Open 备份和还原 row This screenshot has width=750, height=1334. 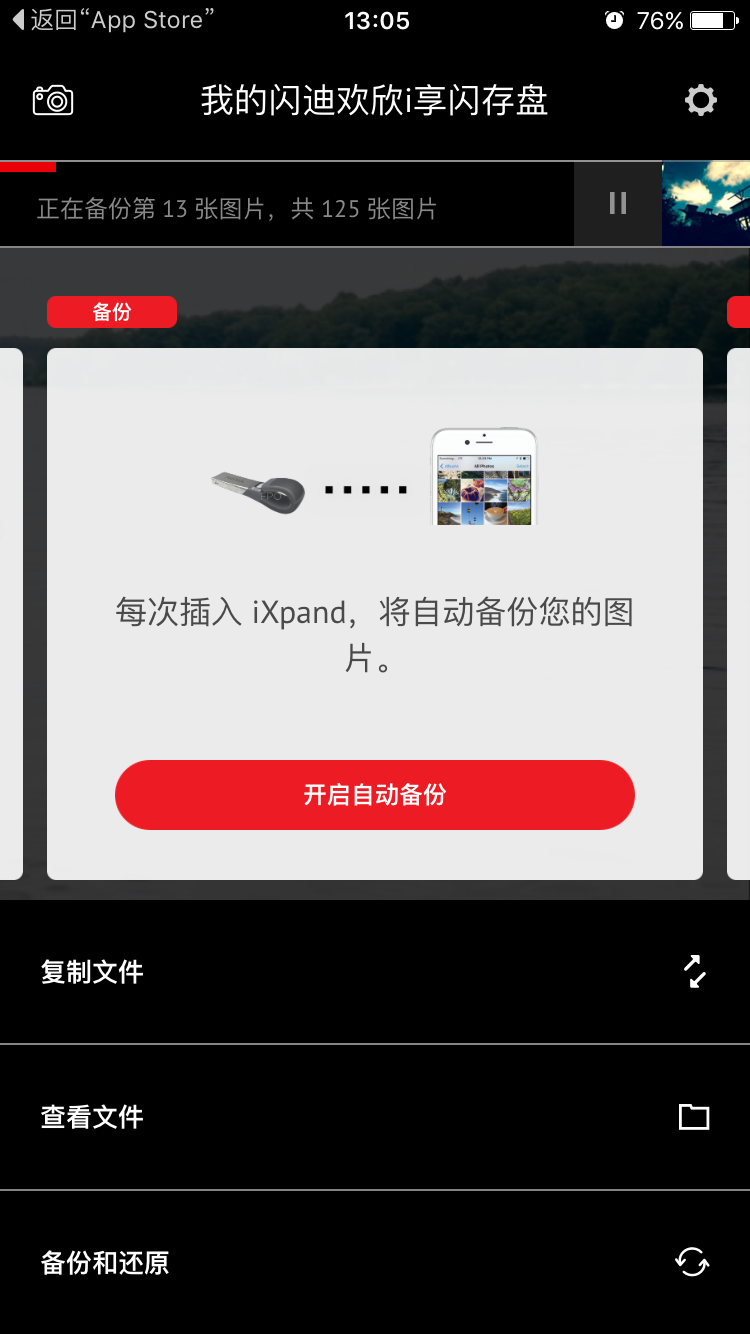point(375,1262)
